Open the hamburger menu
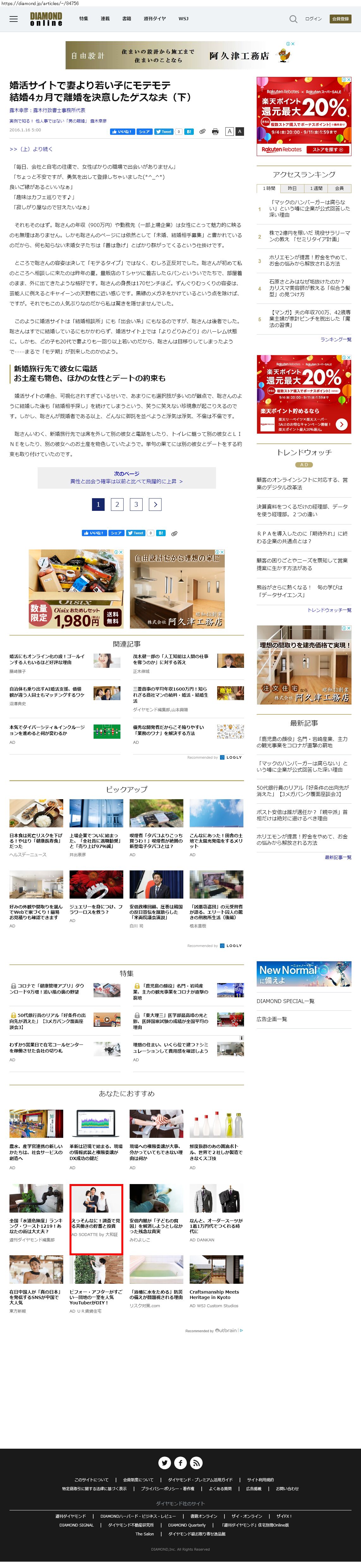This screenshot has height=1568, width=361. pos(13,19)
